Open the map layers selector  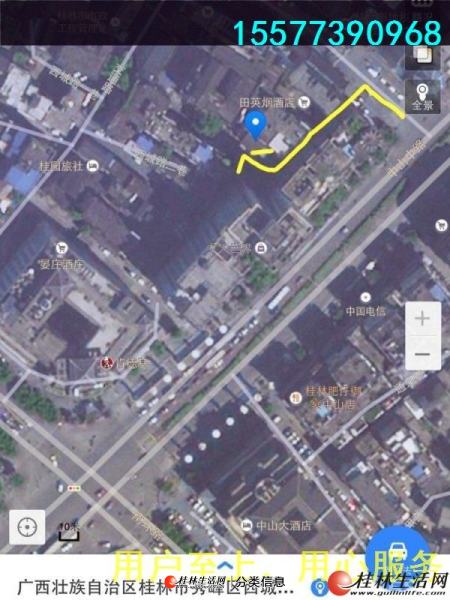(422, 57)
